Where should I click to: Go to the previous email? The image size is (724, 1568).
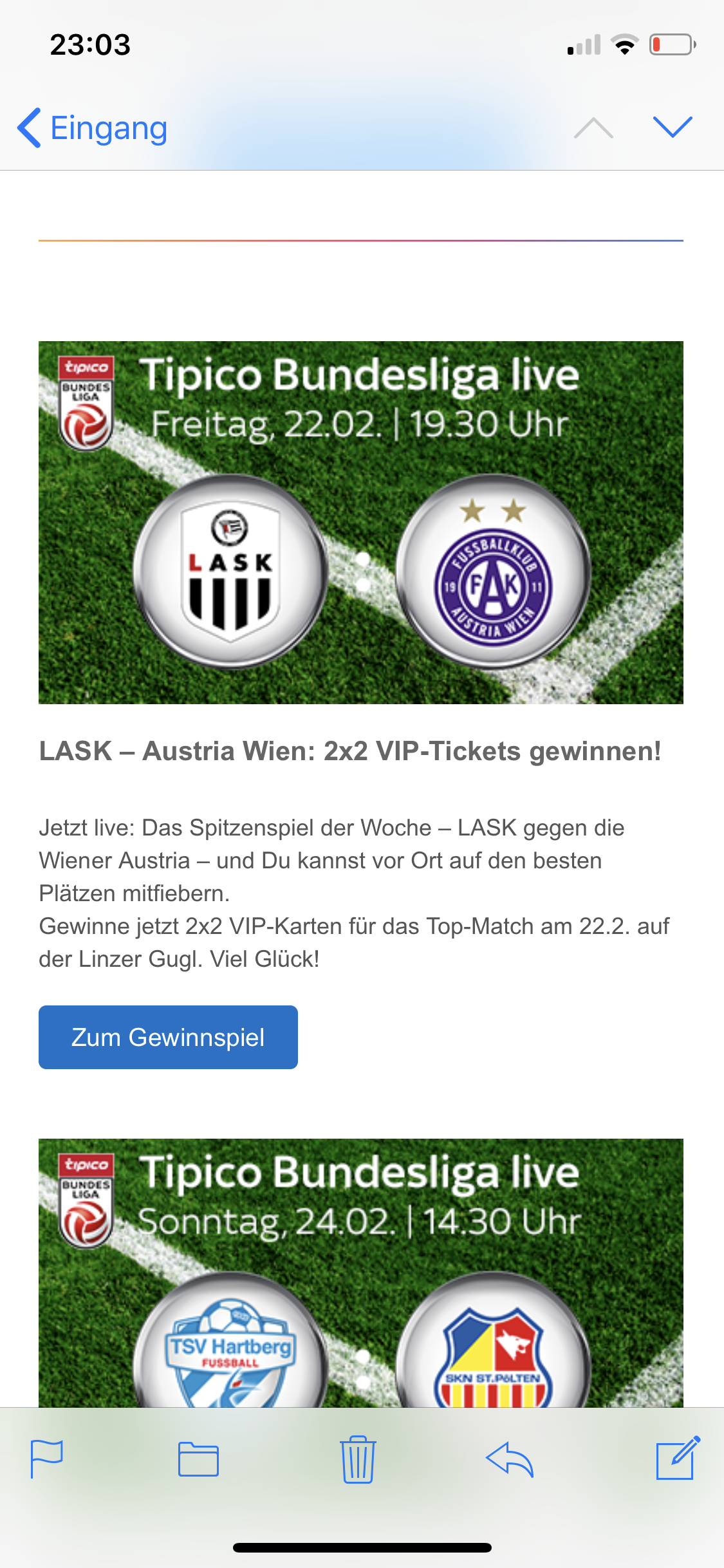click(x=593, y=127)
